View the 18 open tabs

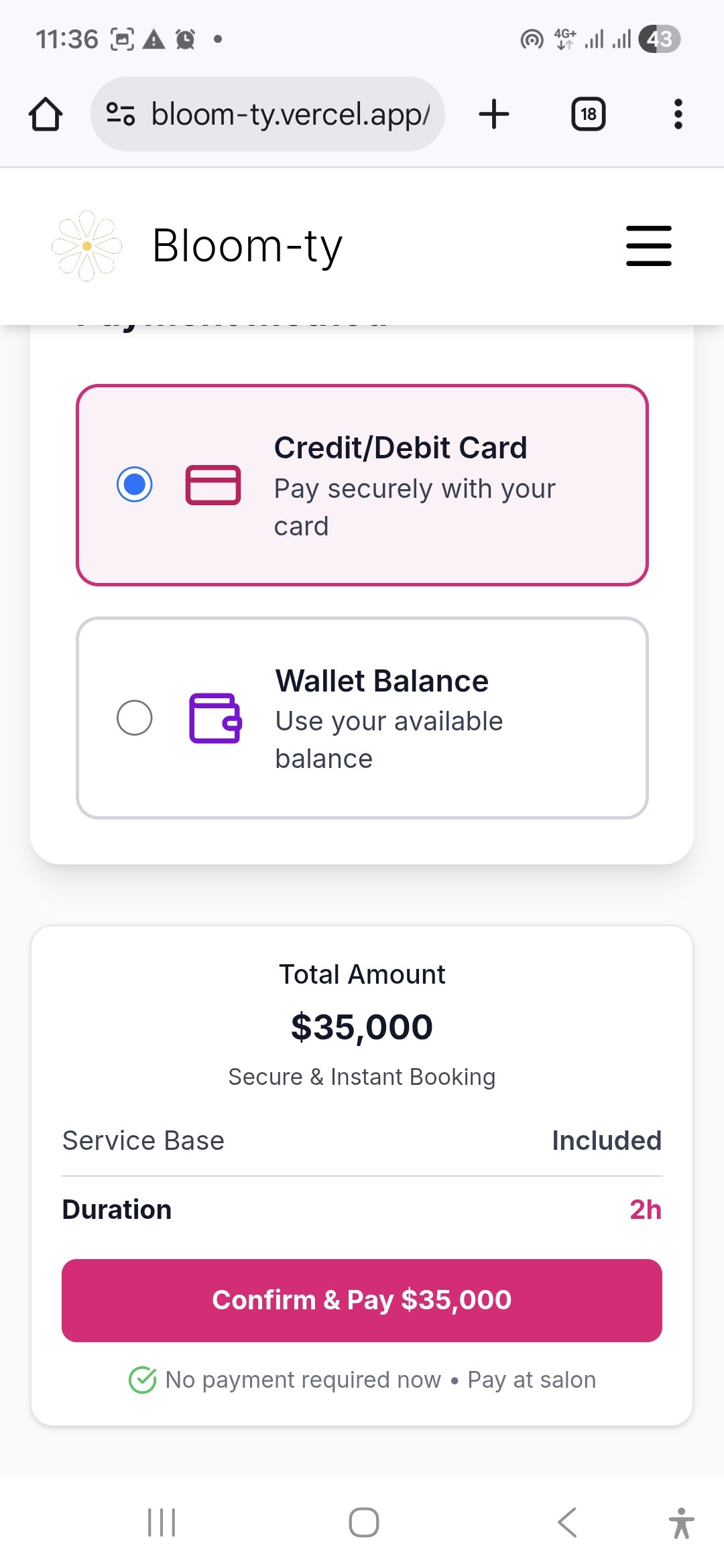(588, 114)
